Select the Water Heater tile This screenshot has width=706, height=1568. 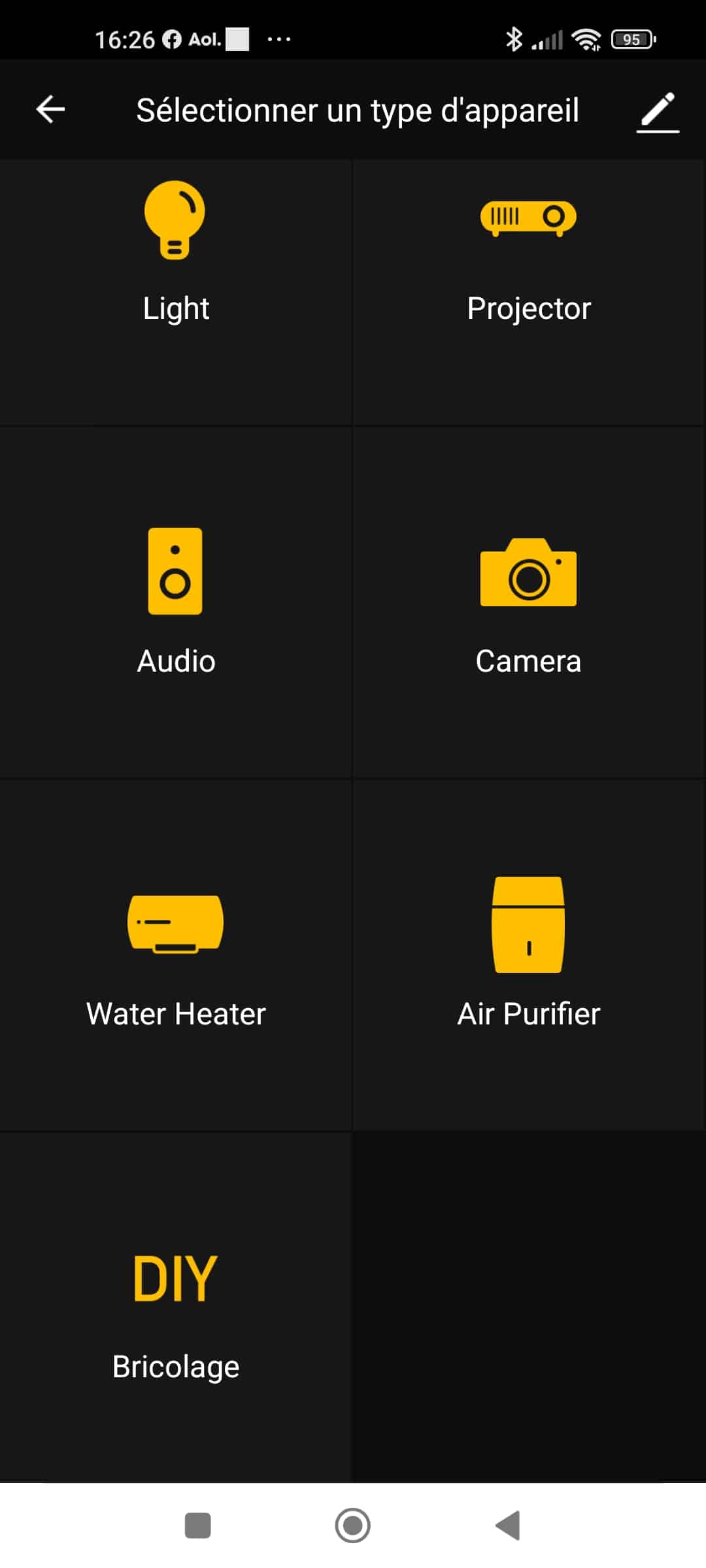tap(175, 955)
